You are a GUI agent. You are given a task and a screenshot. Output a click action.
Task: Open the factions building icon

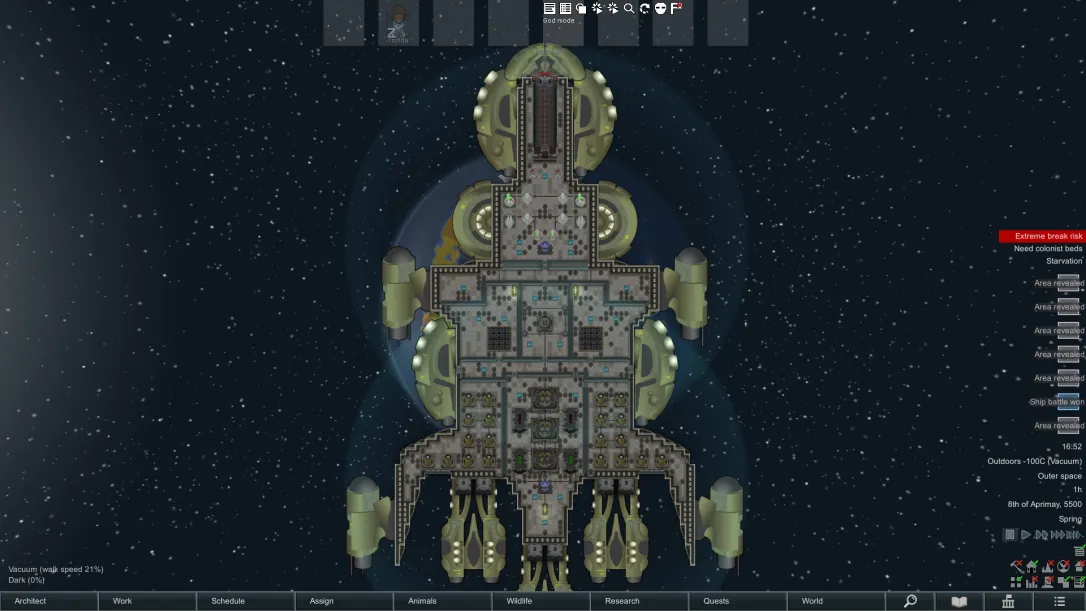(x=1008, y=601)
